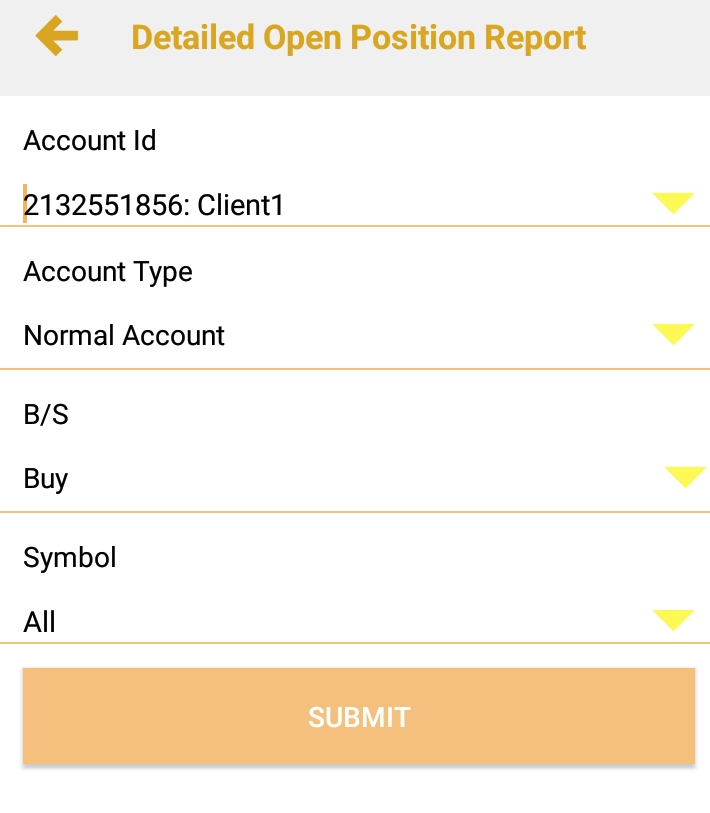
Task: Expand the Account Type selector
Action: 673,334
